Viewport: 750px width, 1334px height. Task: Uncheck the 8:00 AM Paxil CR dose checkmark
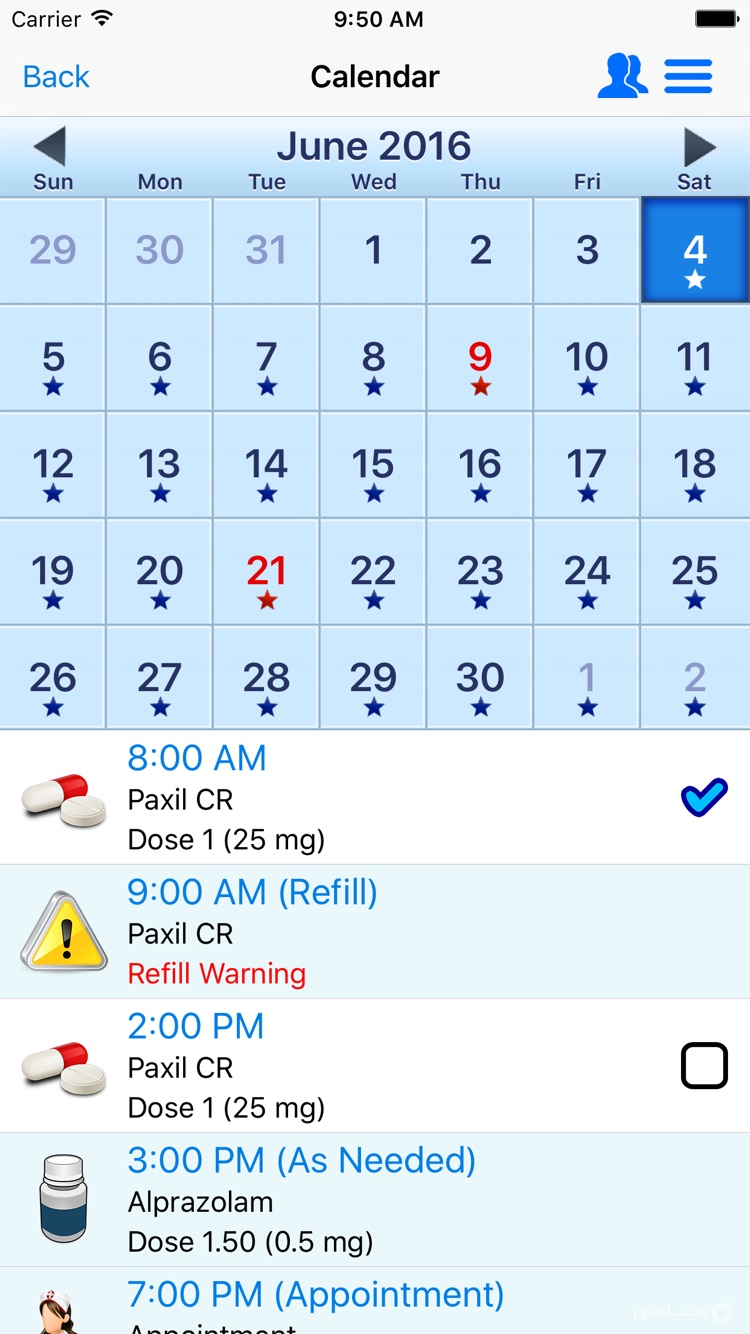click(x=704, y=797)
